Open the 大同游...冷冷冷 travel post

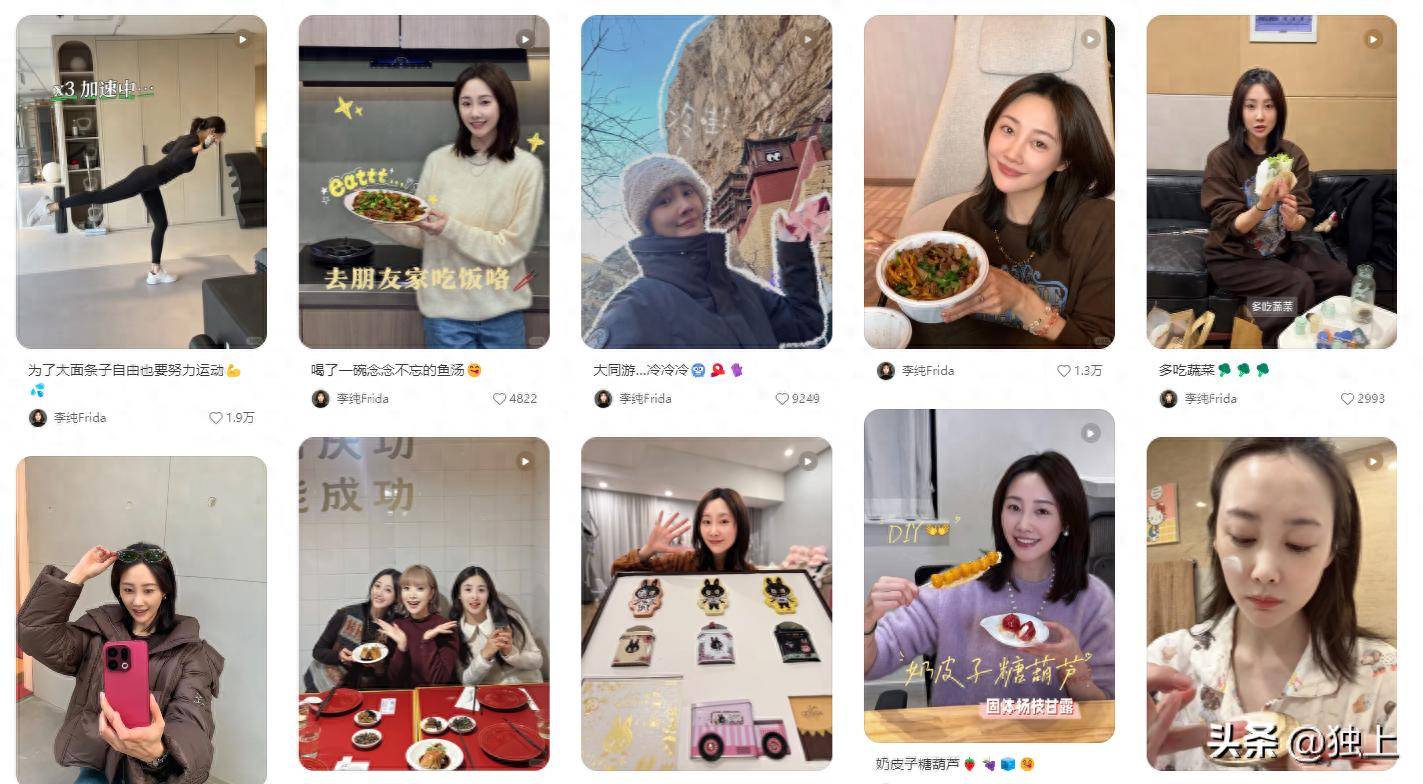706,181
